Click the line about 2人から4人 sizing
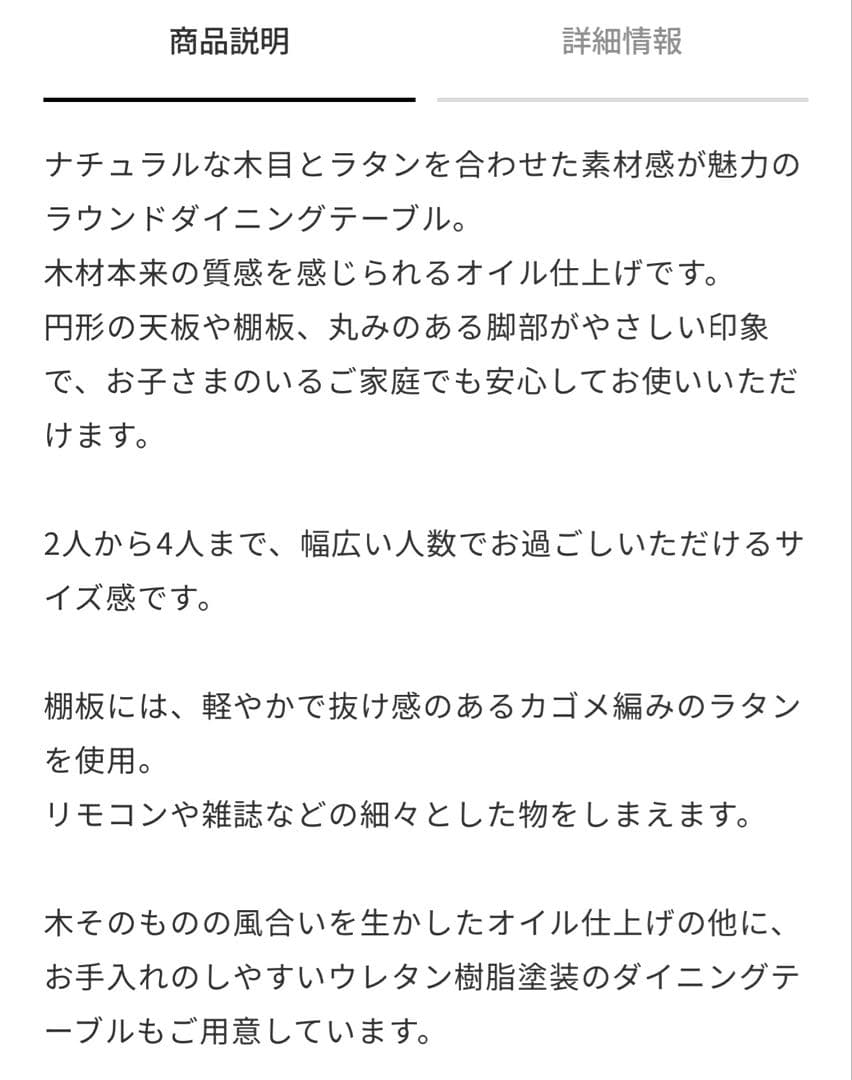Viewport: 852px width, 1080px height. 420,542
